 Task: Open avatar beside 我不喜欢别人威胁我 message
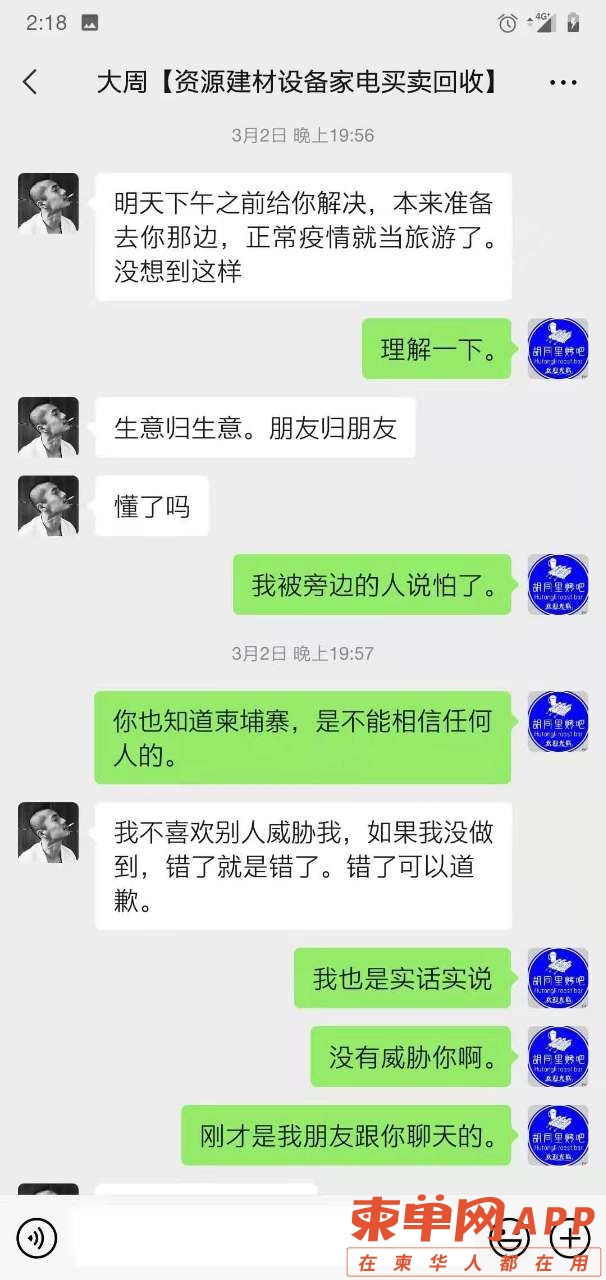(48, 832)
